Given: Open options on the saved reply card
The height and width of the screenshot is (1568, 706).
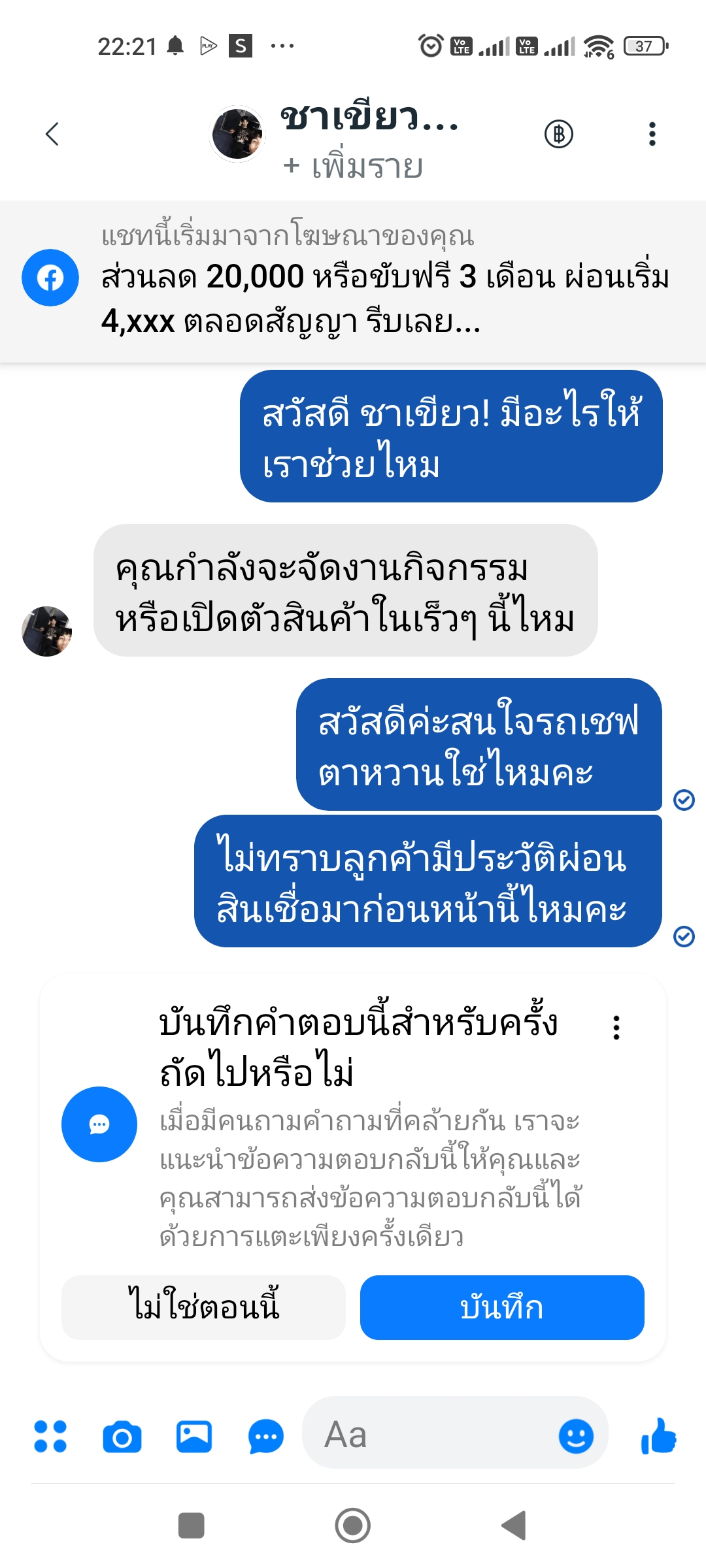Looking at the screenshot, I should click(616, 1028).
